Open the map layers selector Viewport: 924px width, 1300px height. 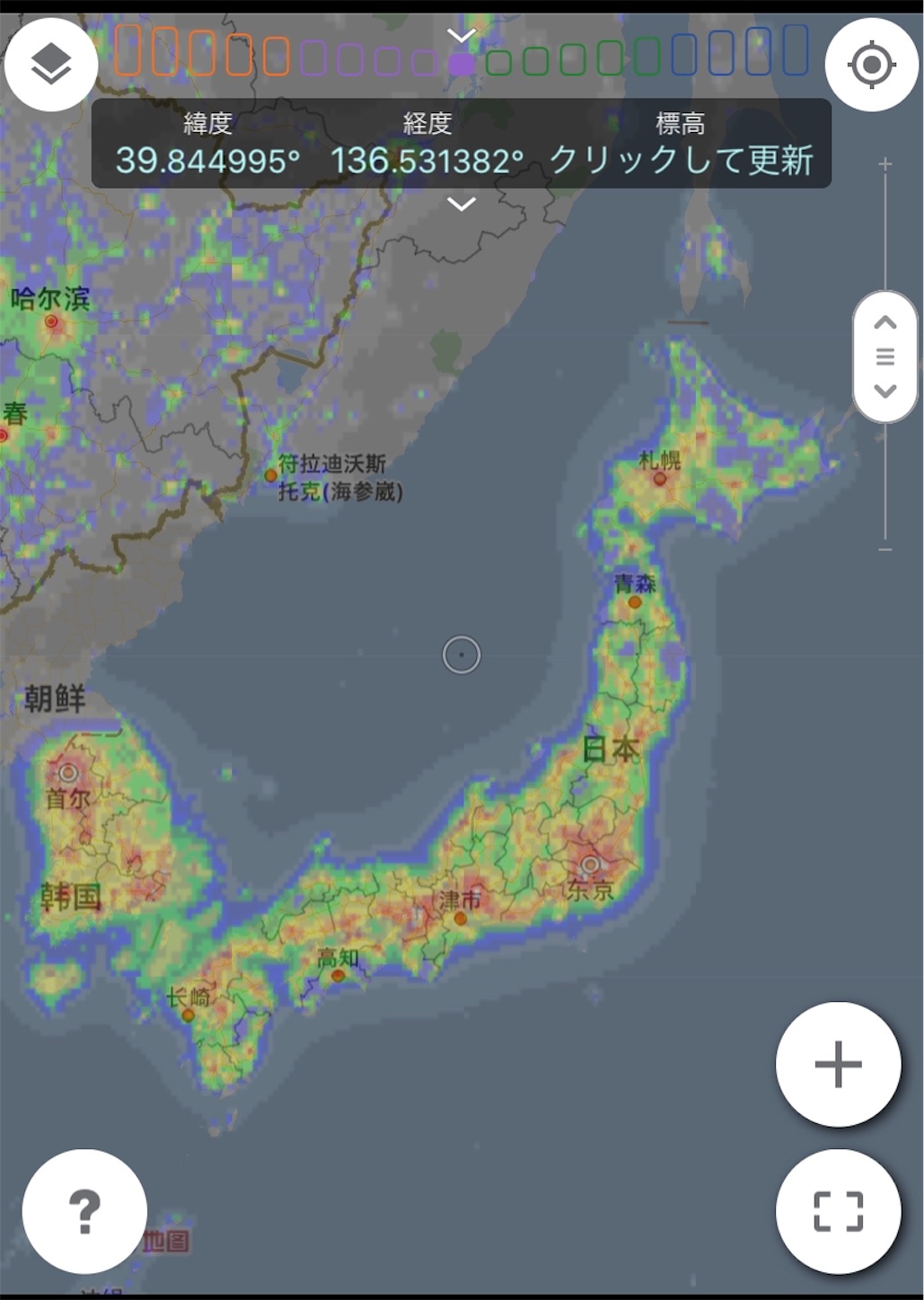point(51,65)
